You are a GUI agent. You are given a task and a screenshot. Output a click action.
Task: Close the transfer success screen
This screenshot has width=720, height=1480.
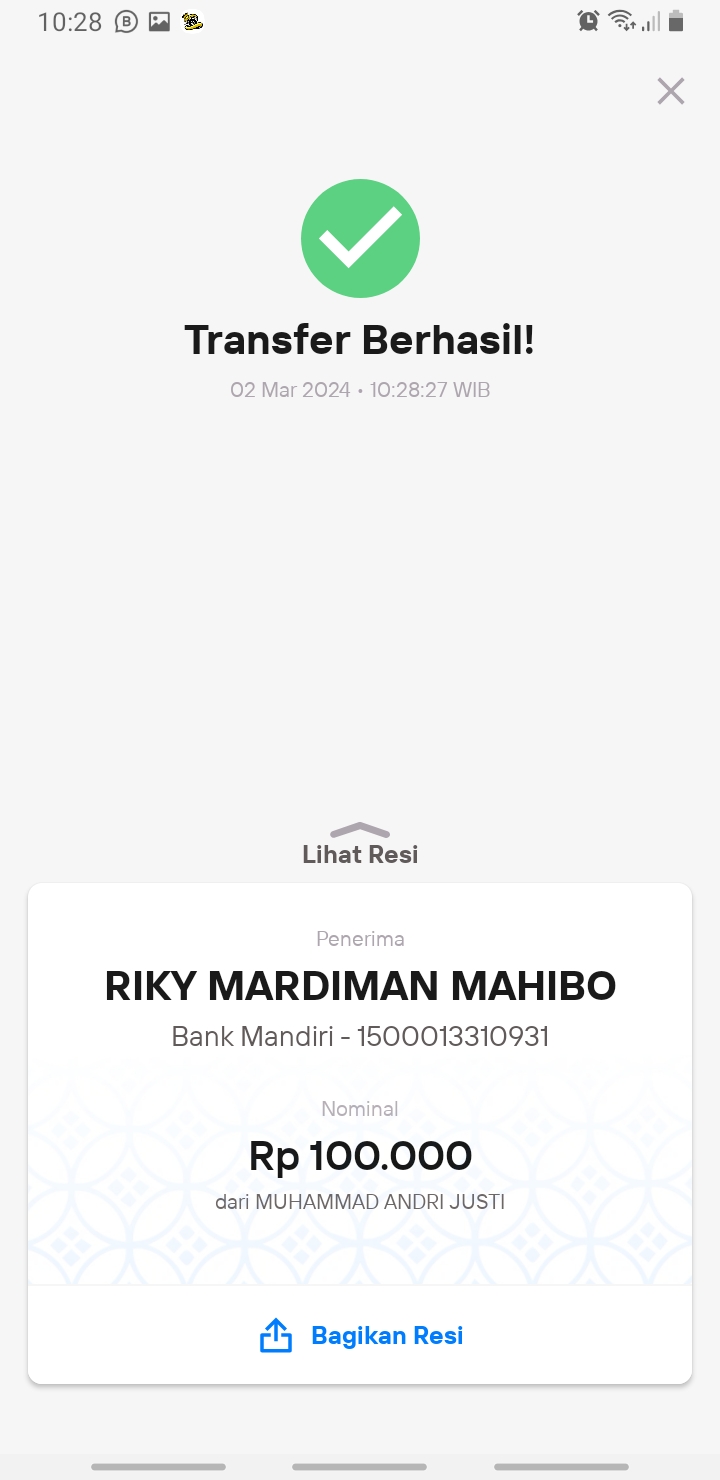(670, 91)
